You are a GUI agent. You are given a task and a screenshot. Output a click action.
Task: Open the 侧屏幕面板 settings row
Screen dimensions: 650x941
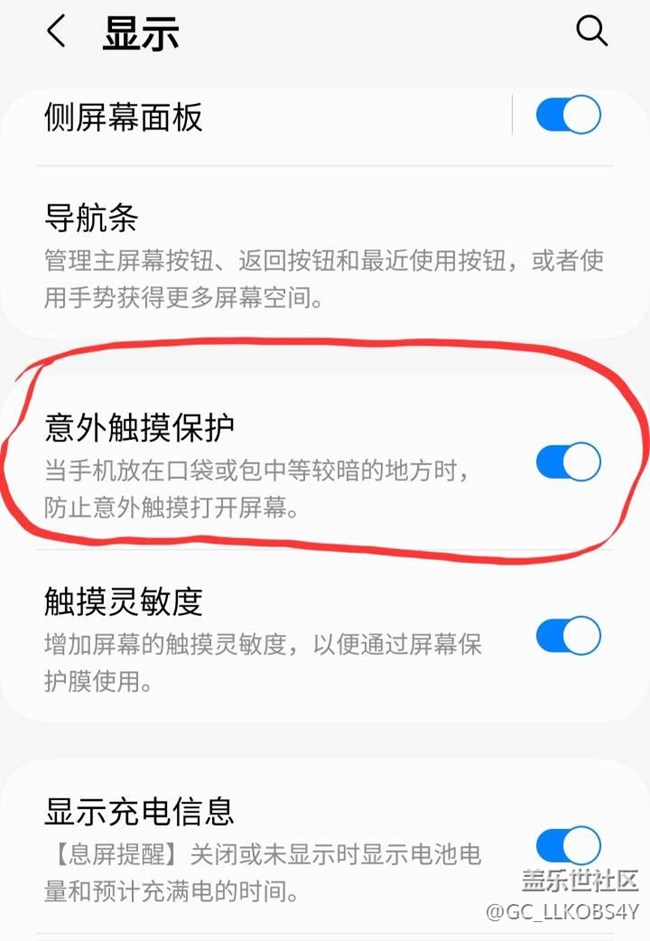click(250, 117)
